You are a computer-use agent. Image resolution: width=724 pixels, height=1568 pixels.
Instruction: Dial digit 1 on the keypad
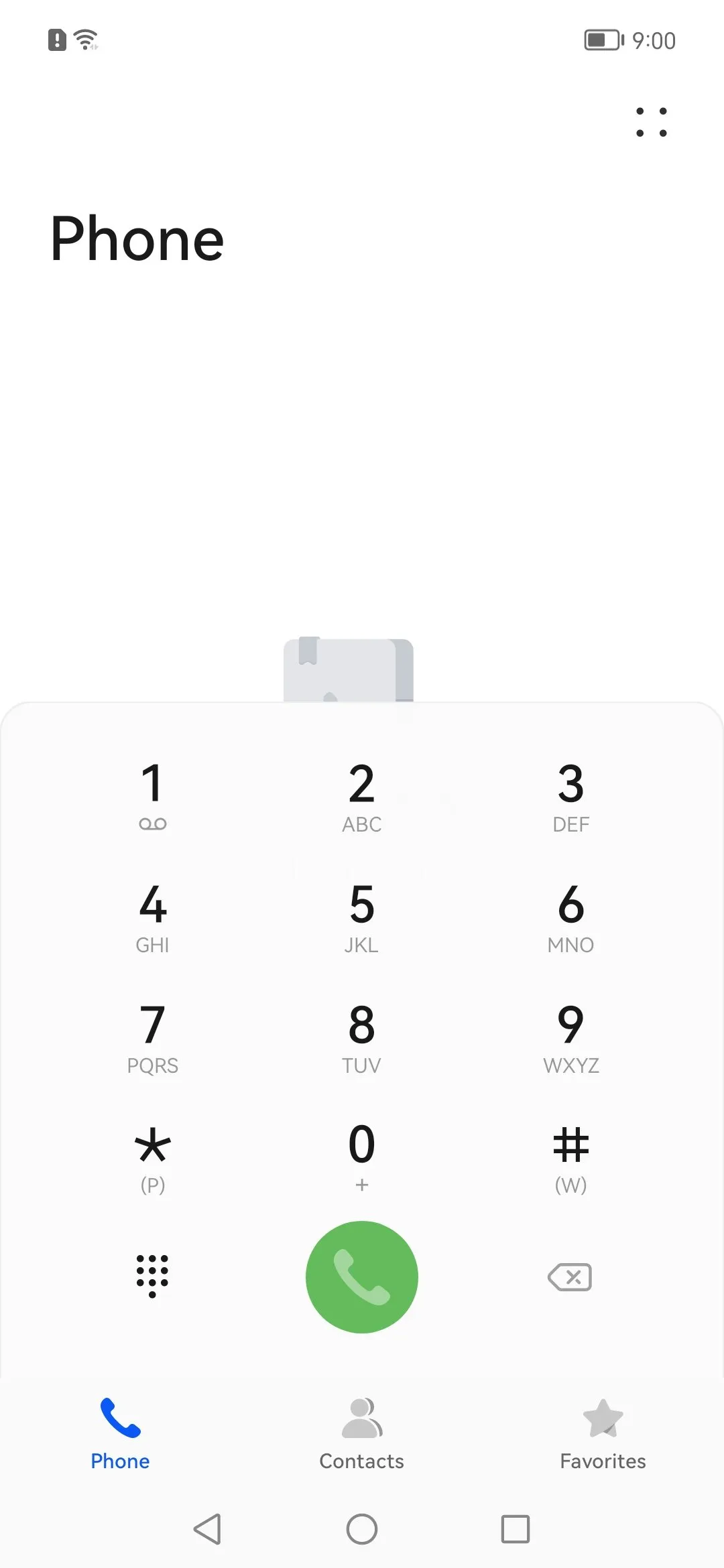click(x=153, y=795)
